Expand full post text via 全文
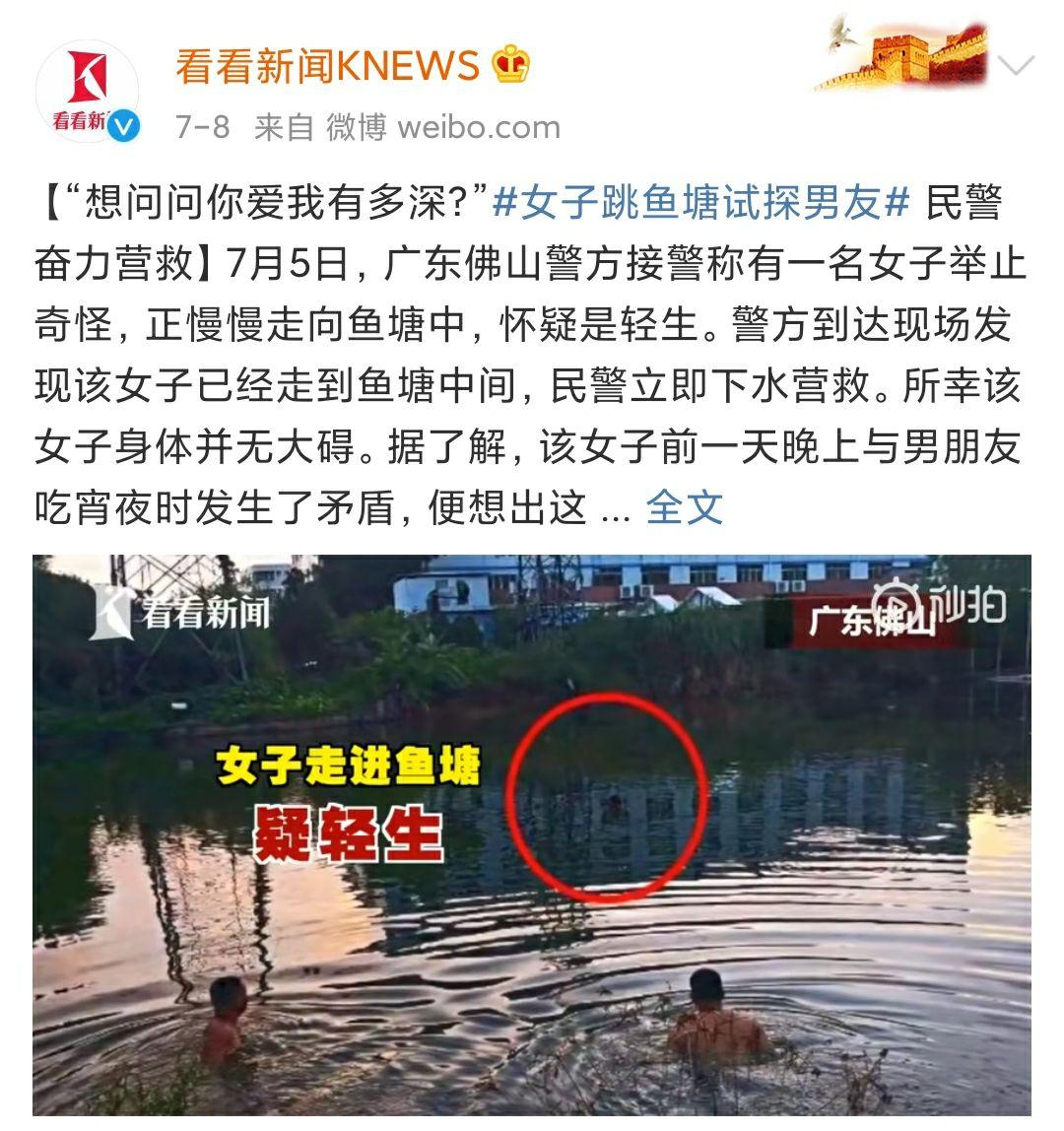 pos(685,507)
